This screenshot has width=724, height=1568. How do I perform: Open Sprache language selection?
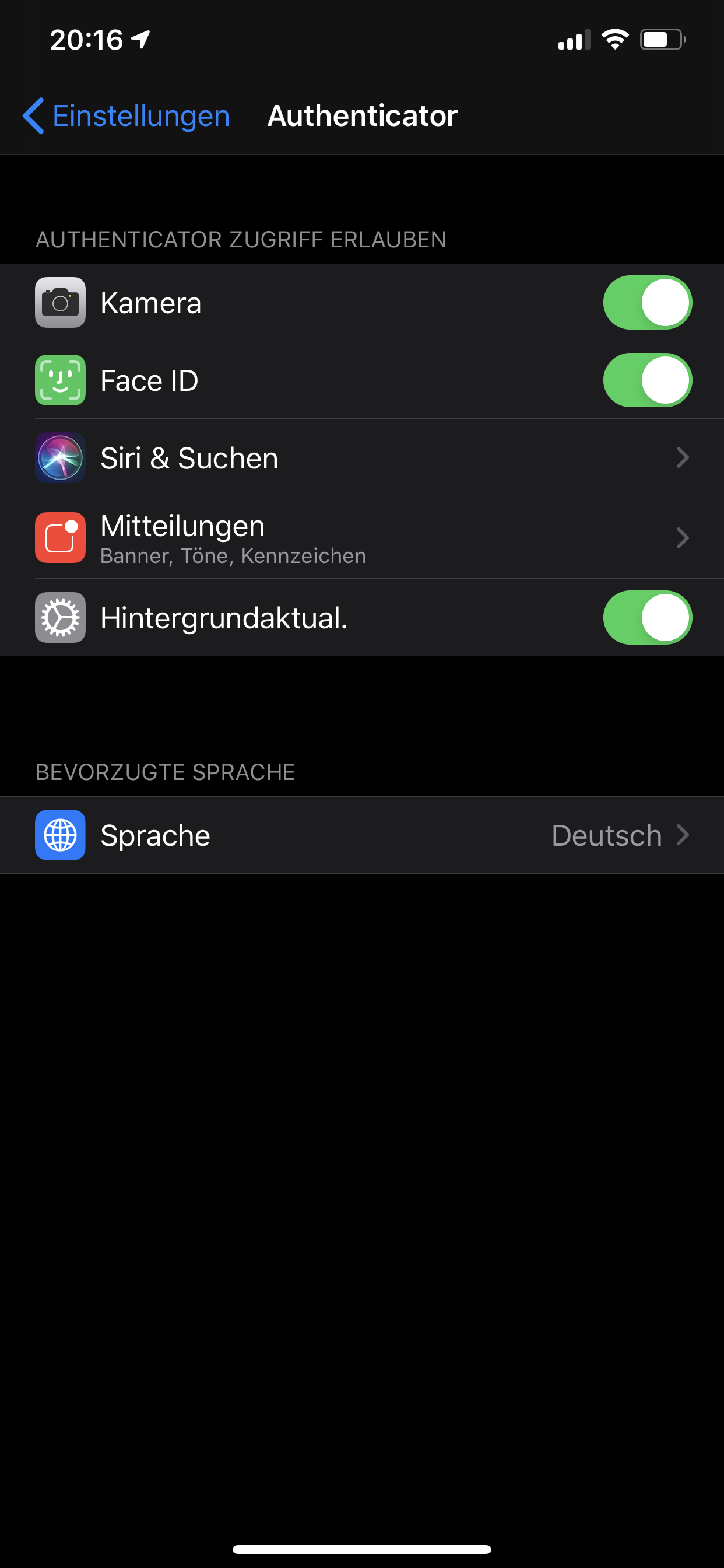pos(362,835)
